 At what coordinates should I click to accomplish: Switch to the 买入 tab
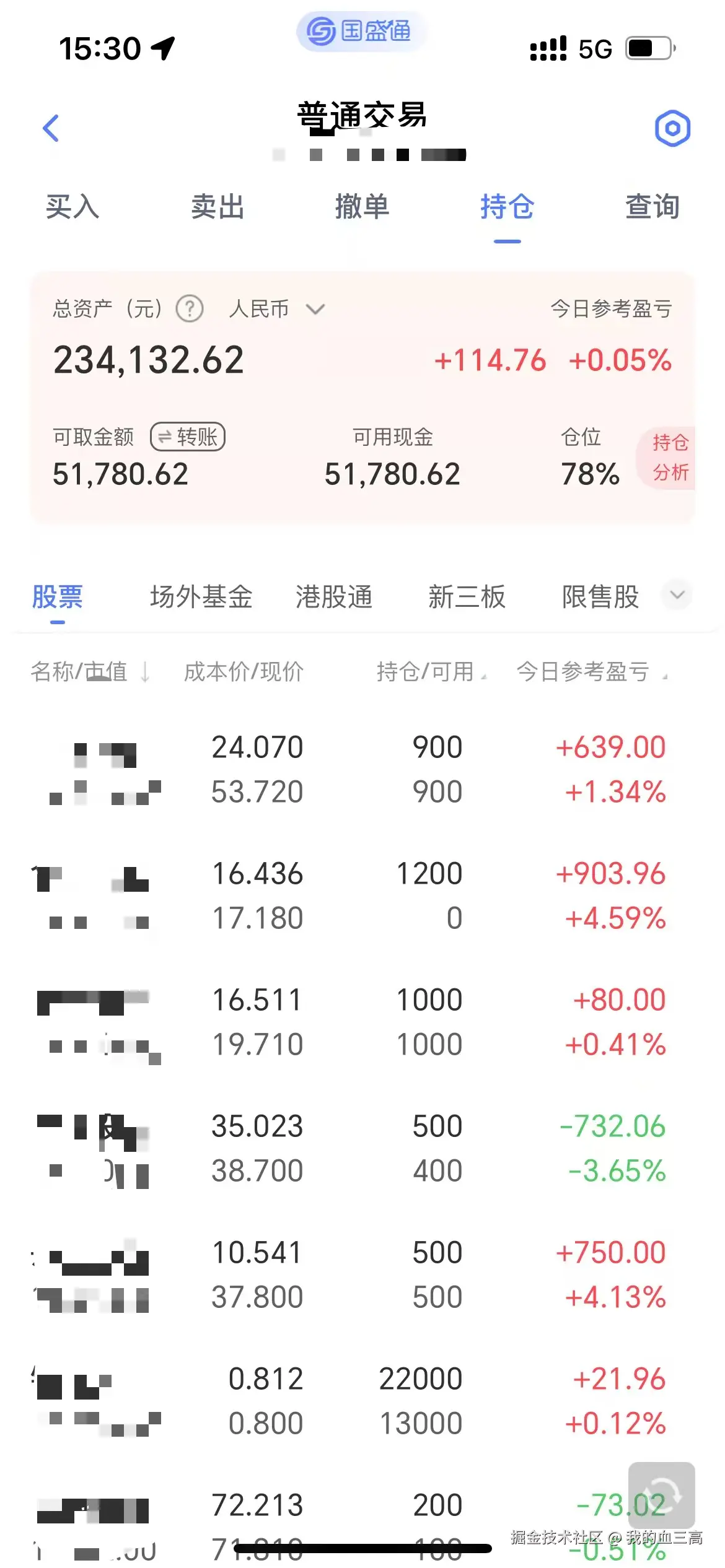click(72, 207)
